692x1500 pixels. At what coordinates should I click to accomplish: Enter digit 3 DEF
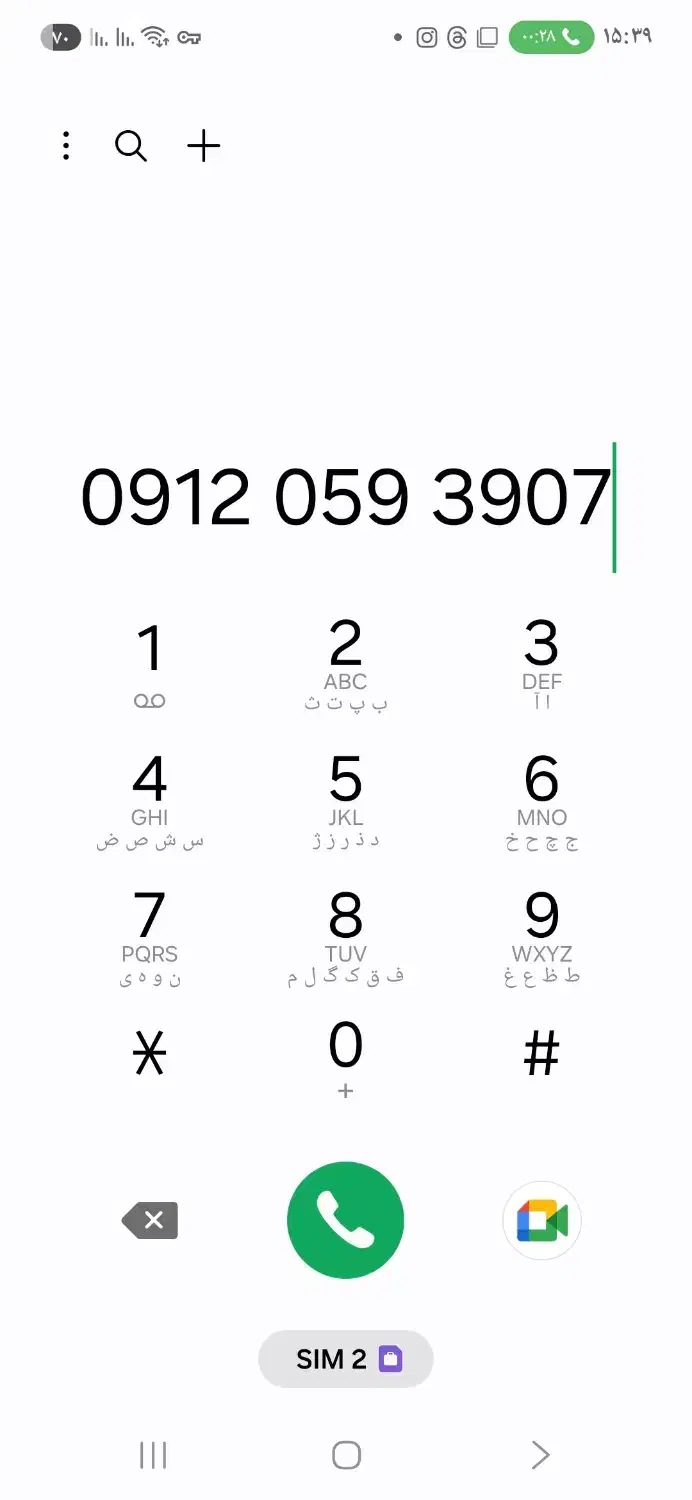[542, 664]
